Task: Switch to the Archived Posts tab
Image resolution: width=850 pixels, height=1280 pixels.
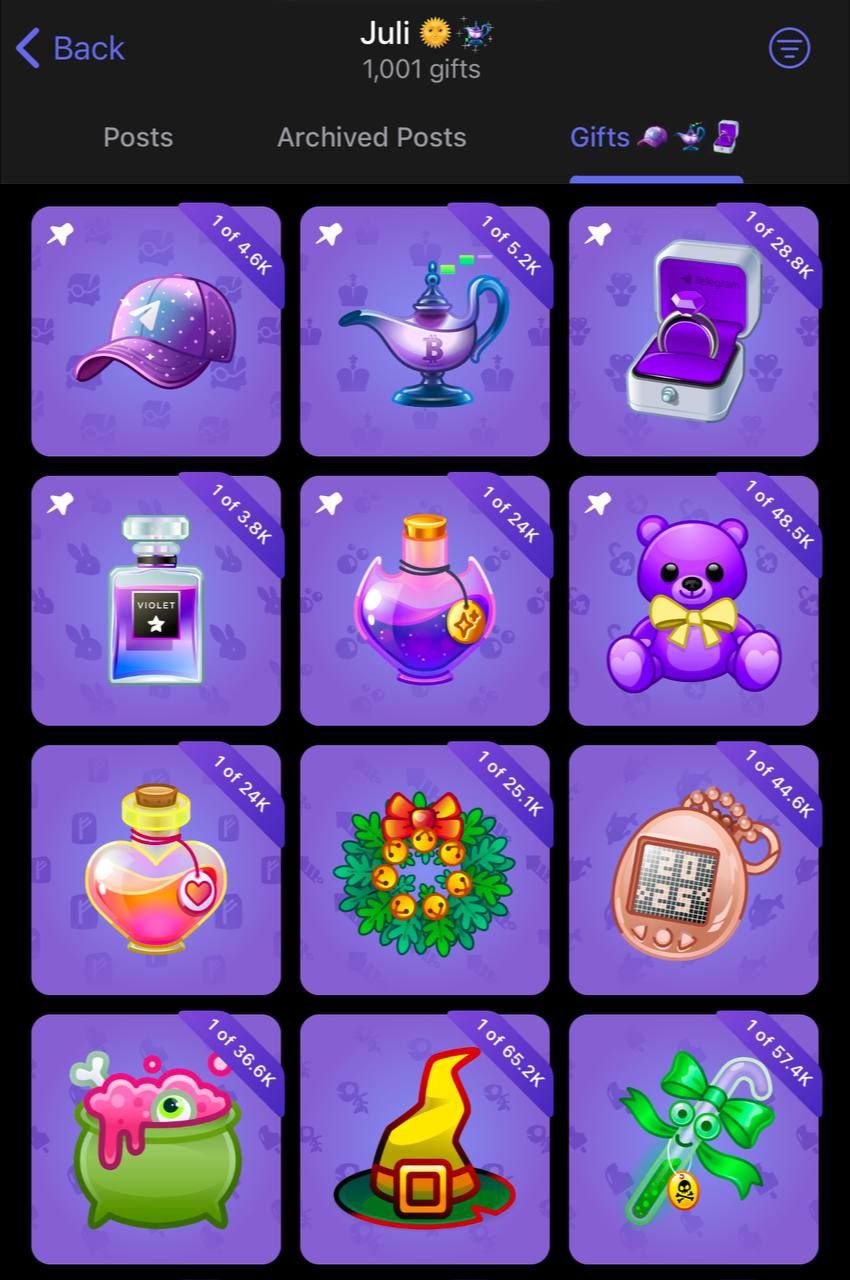Action: click(371, 137)
